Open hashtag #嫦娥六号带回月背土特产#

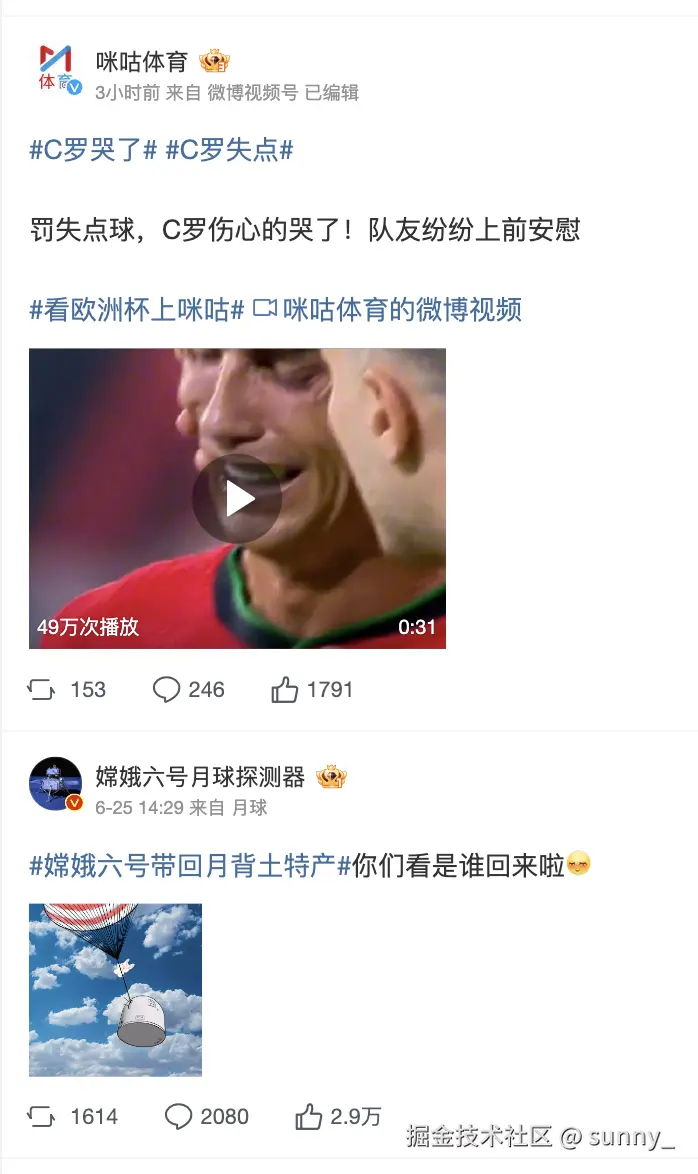pyautogui.click(x=190, y=865)
